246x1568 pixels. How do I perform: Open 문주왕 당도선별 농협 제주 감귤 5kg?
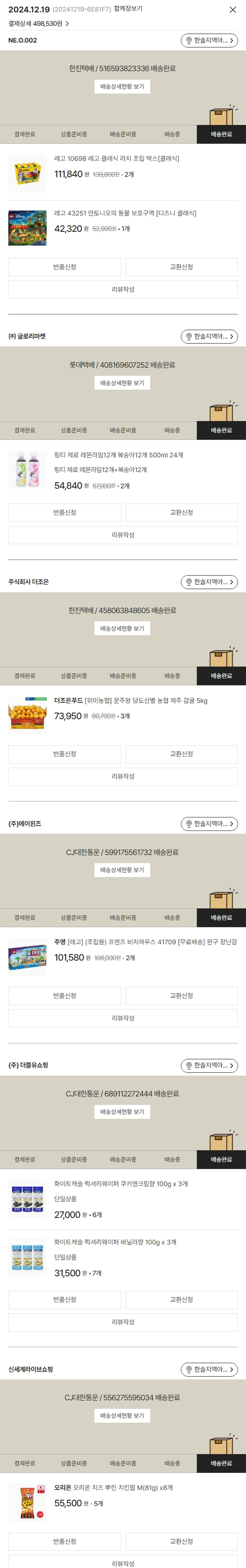pos(130,701)
